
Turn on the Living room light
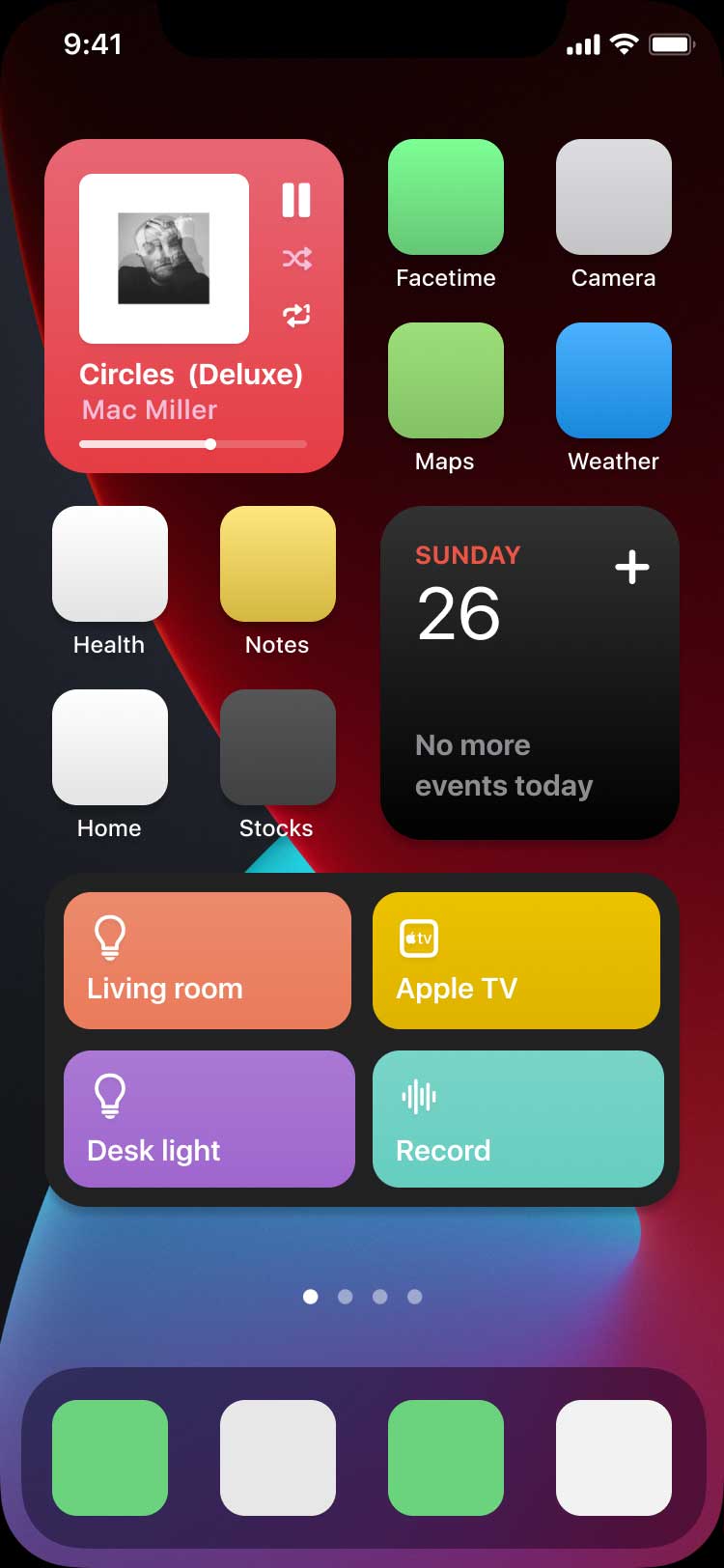208,961
